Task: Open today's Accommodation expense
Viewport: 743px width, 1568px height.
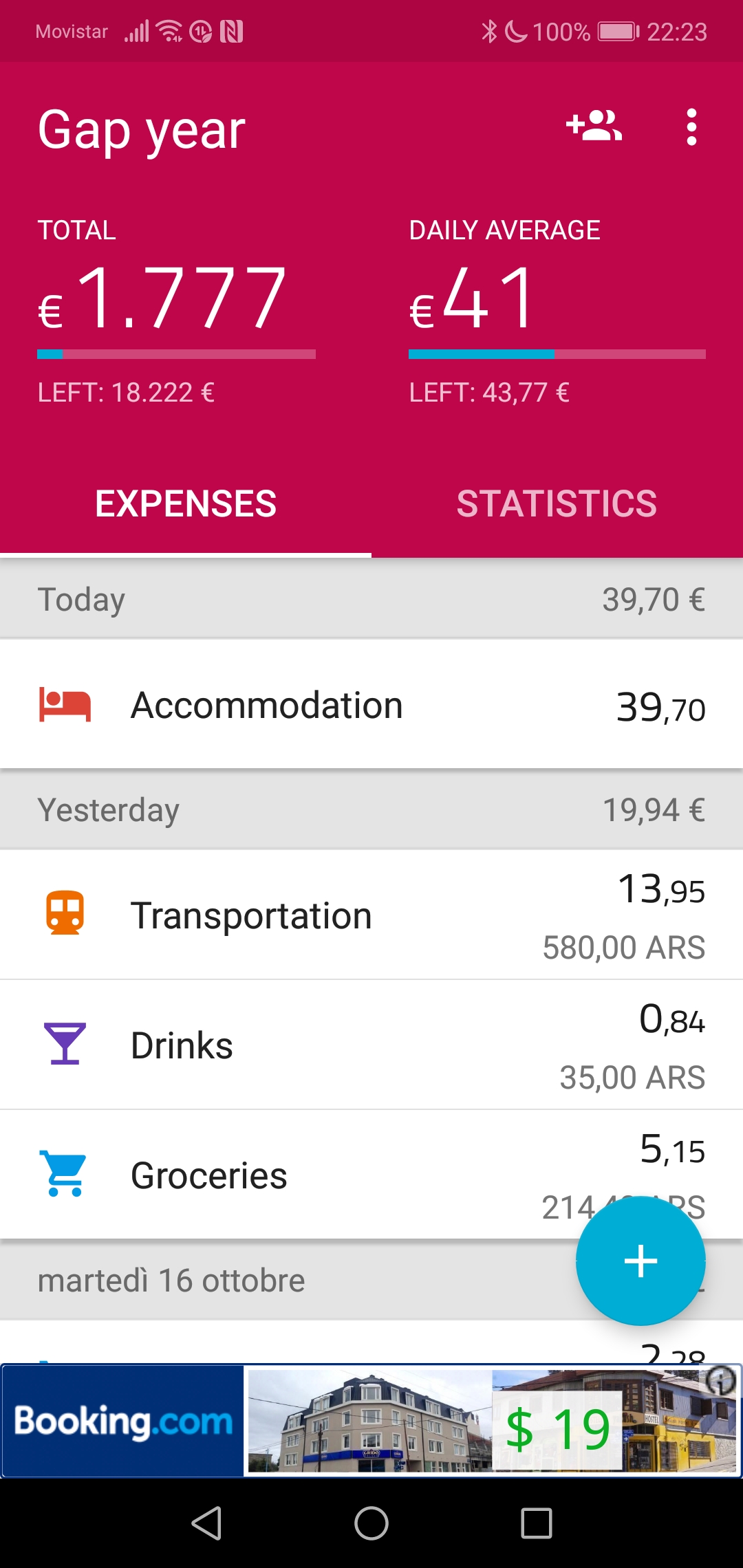Action: coord(371,704)
